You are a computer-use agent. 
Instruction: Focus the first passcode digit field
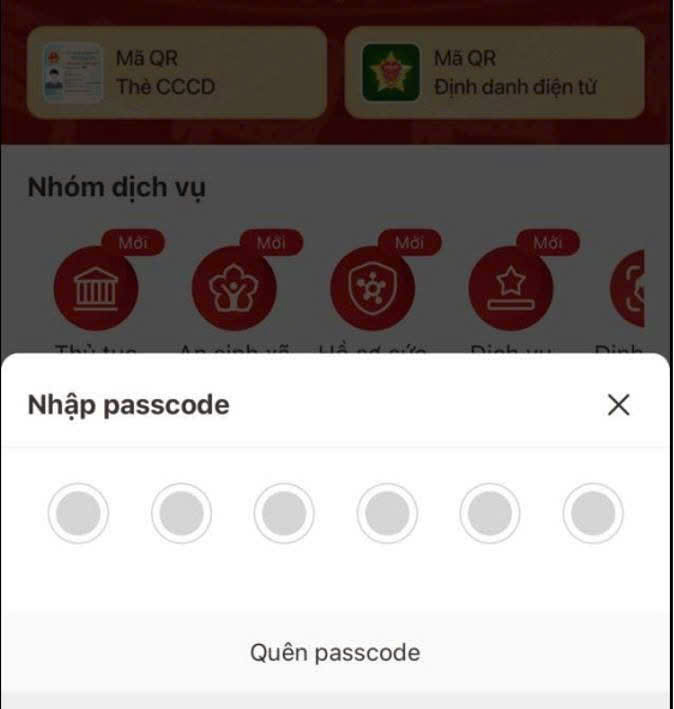point(78,514)
